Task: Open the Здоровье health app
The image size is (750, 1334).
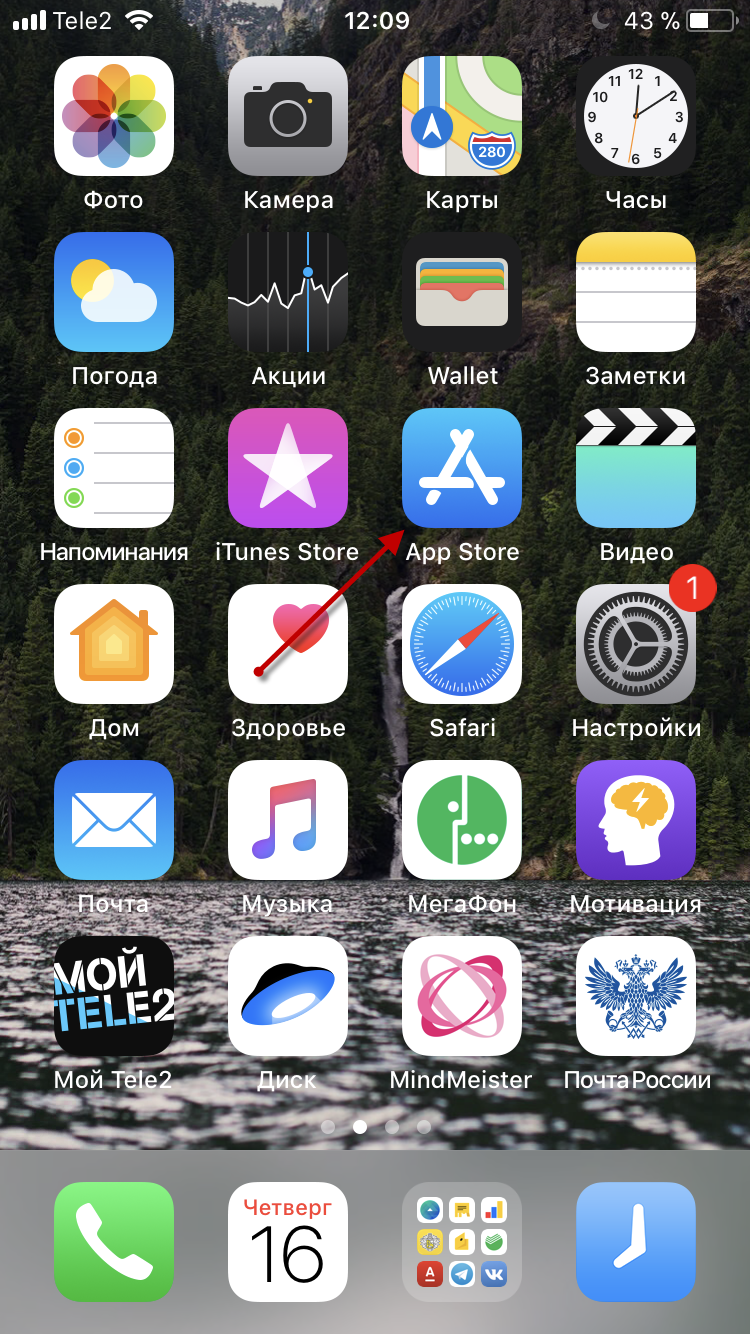Action: click(288, 644)
